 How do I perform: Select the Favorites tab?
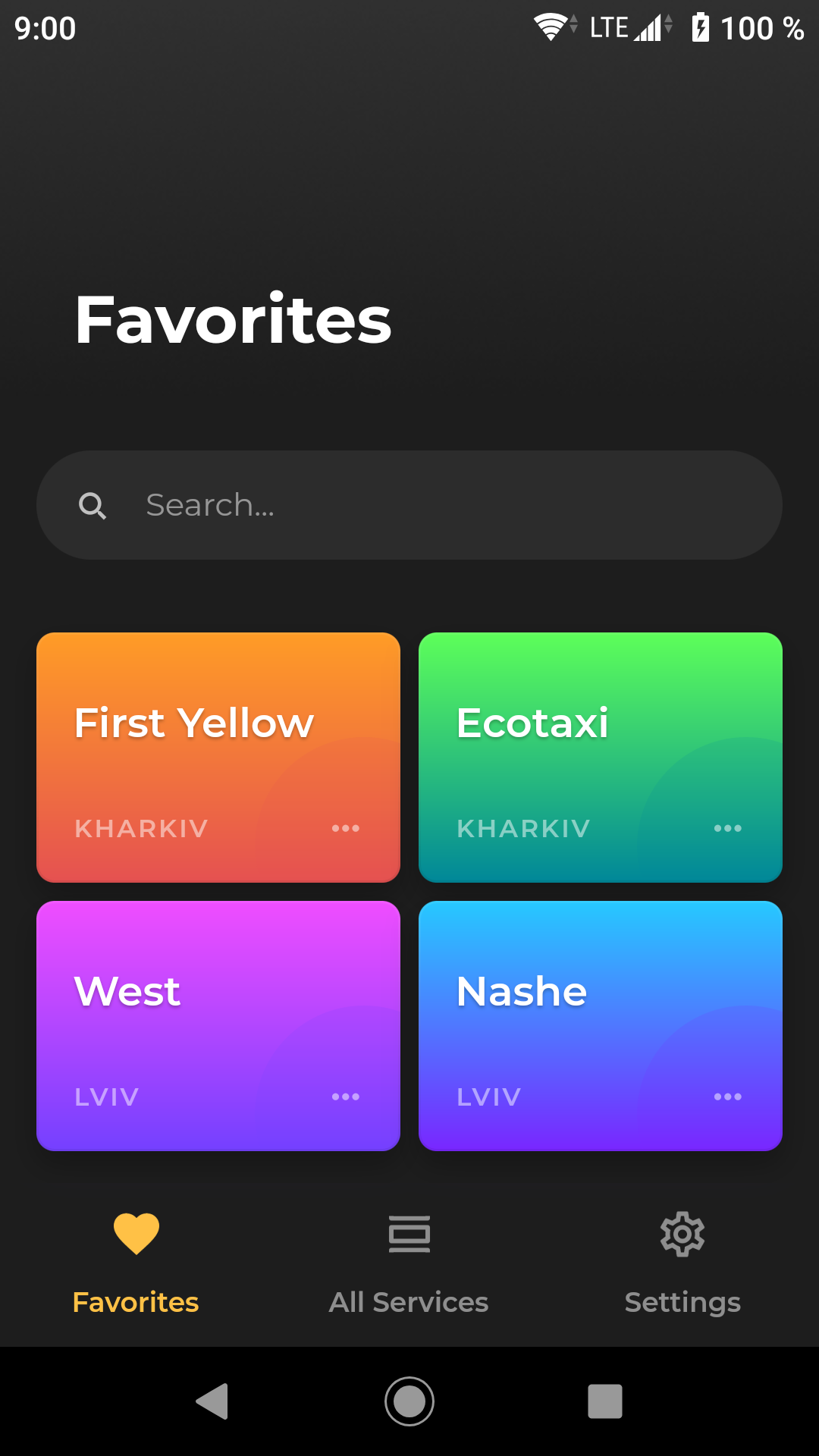(136, 1263)
